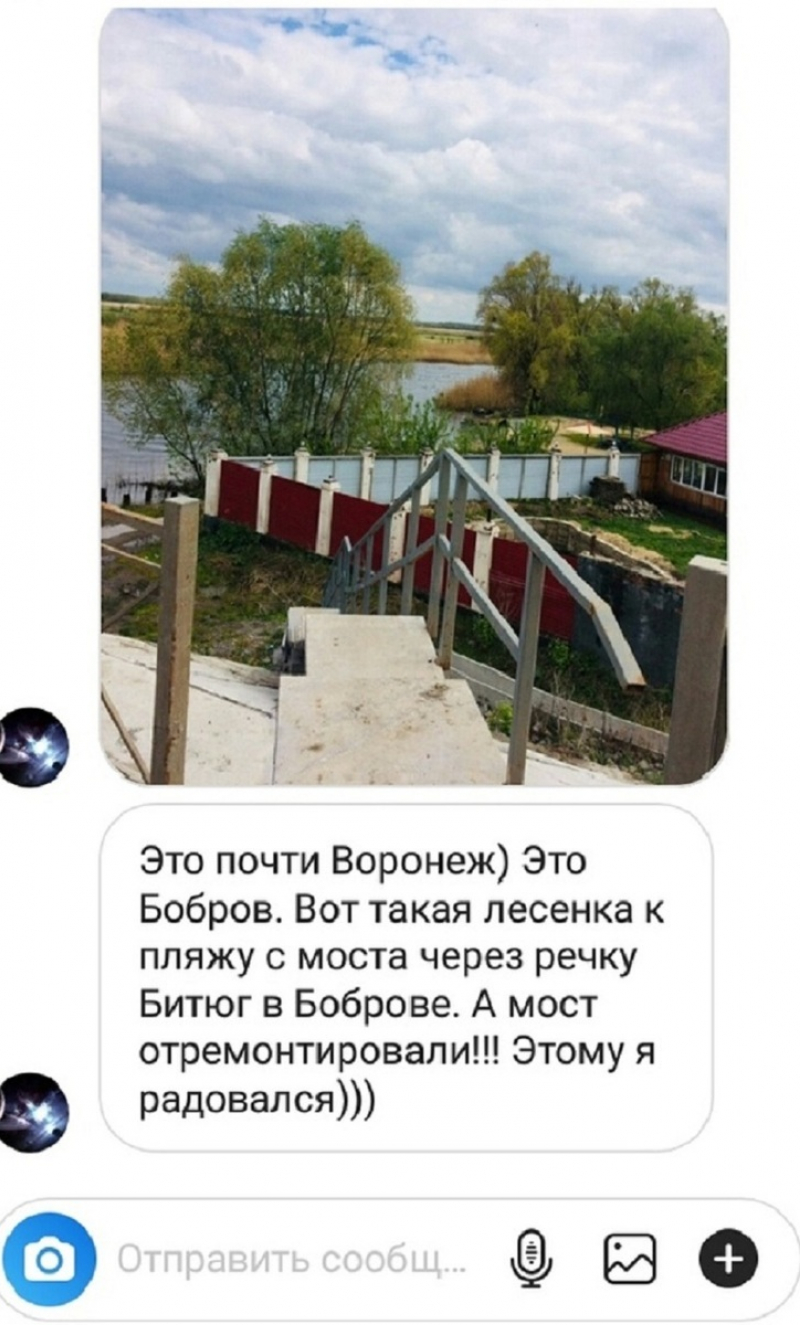Screen dimensions: 800x1325
Task: Record a voice message with the microphone
Action: click(531, 1260)
